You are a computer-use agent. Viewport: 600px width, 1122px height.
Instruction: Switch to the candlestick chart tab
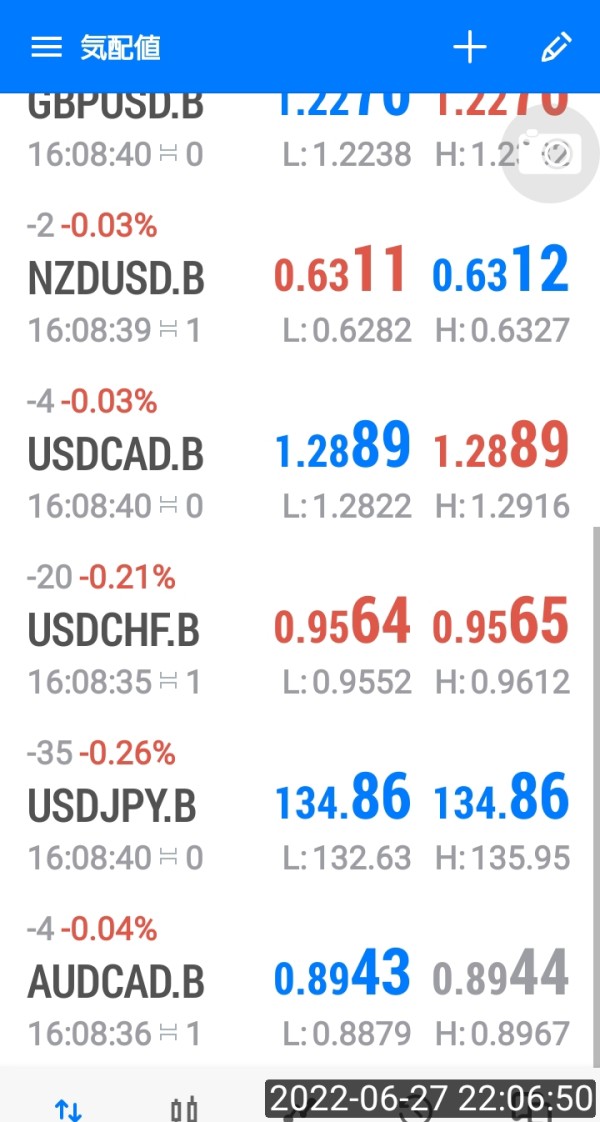click(185, 1108)
